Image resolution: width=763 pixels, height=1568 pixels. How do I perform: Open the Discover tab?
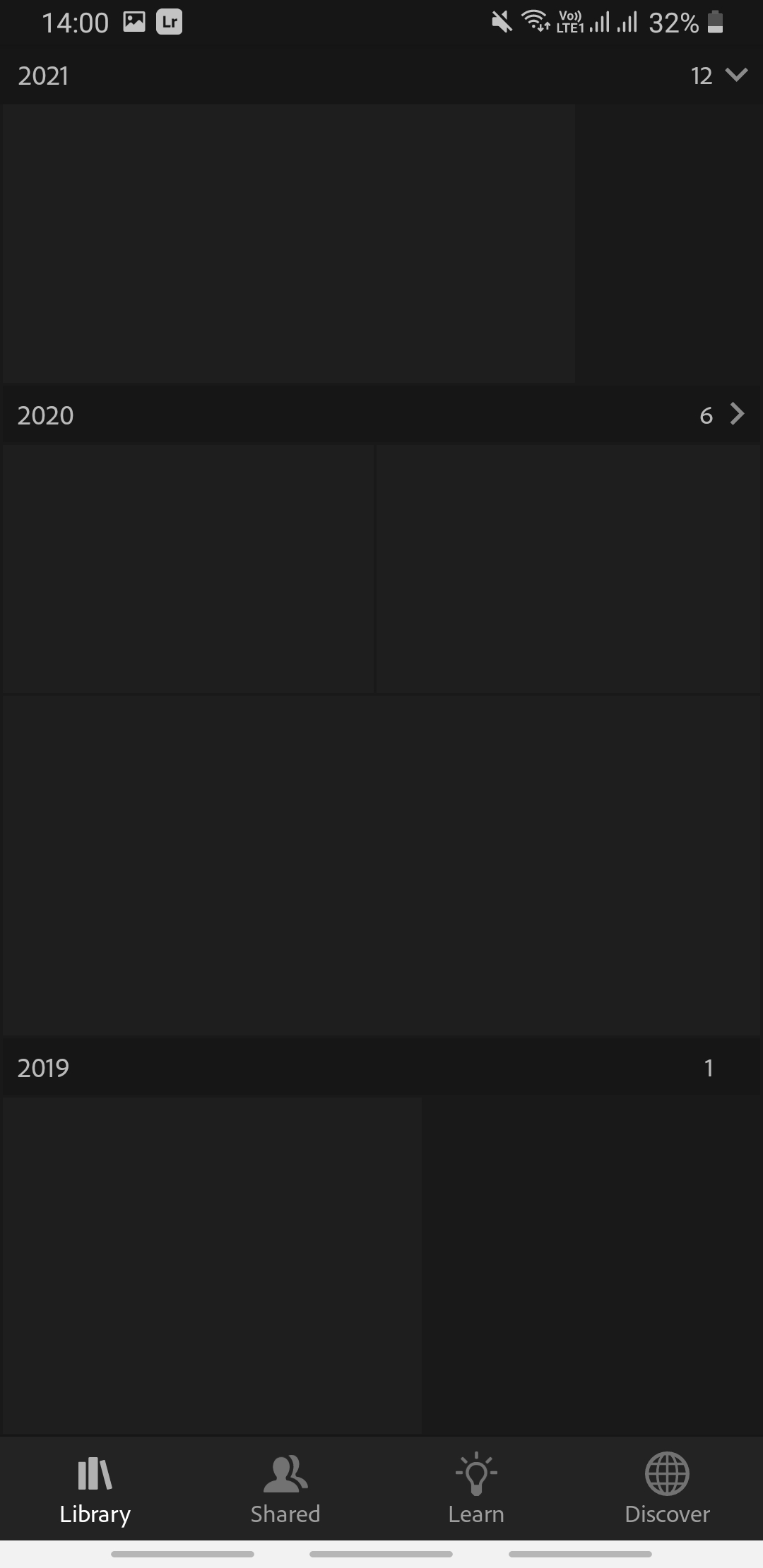(667, 1490)
